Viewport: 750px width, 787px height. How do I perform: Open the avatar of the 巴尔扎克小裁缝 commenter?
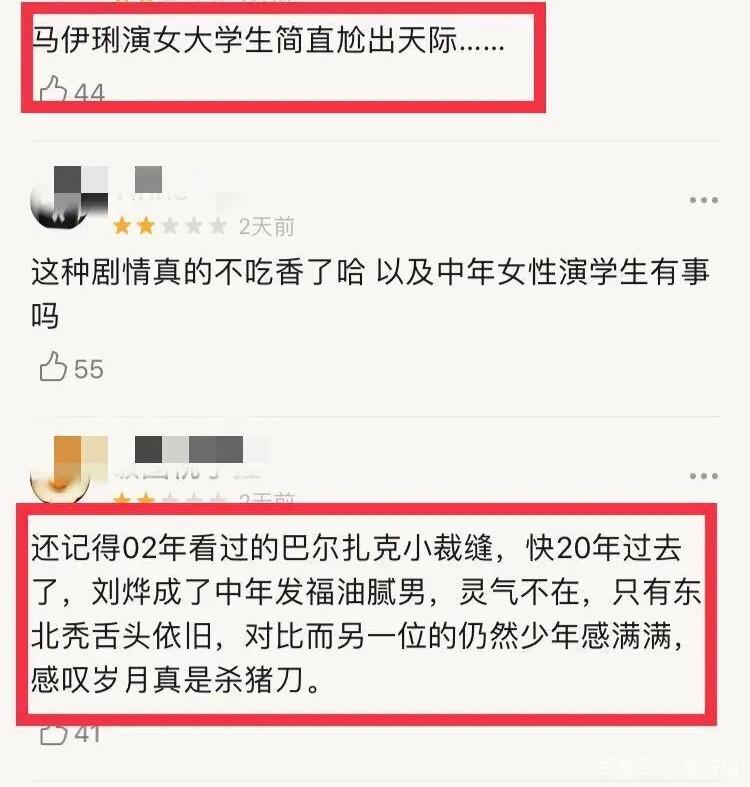coord(60,470)
